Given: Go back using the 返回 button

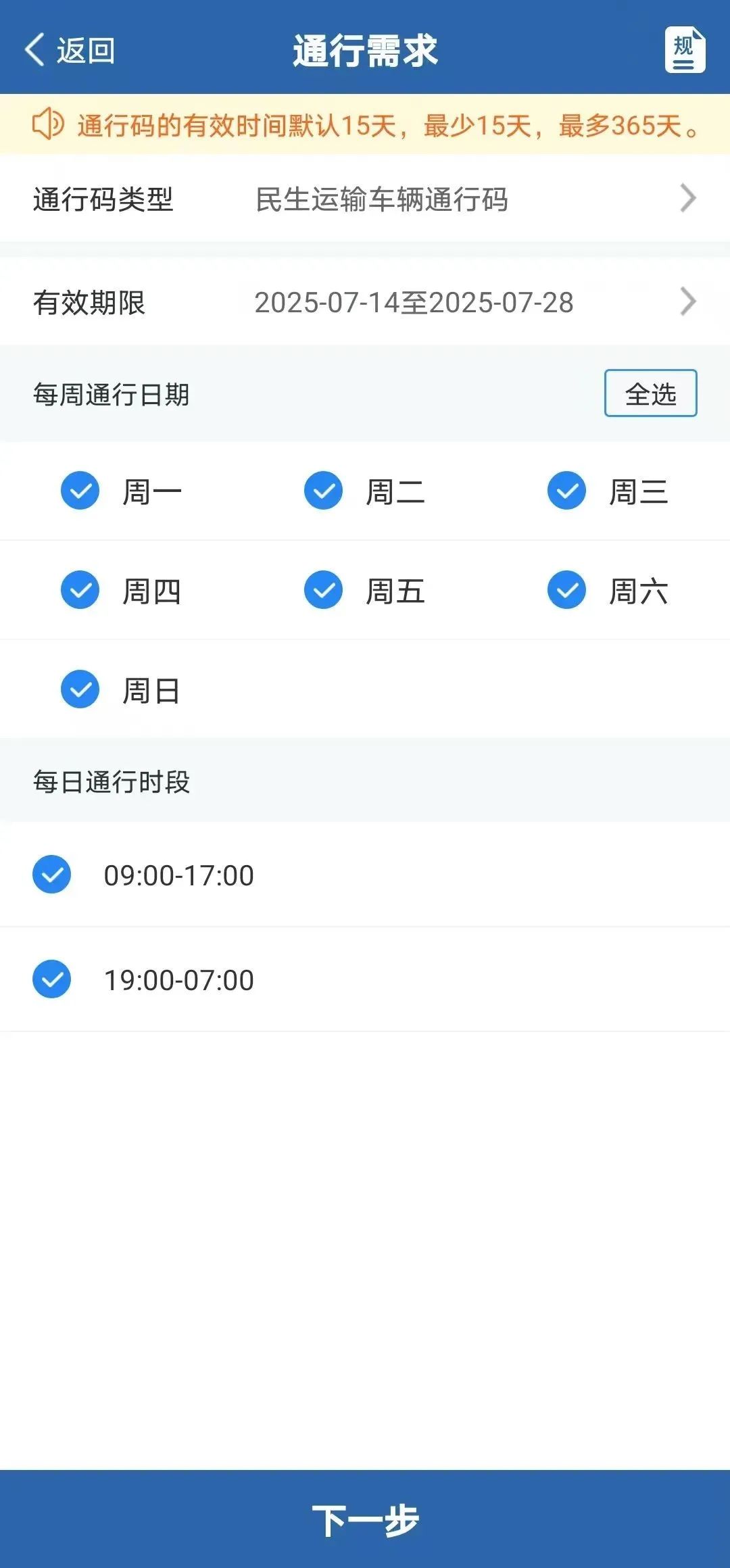Looking at the screenshot, I should point(70,51).
